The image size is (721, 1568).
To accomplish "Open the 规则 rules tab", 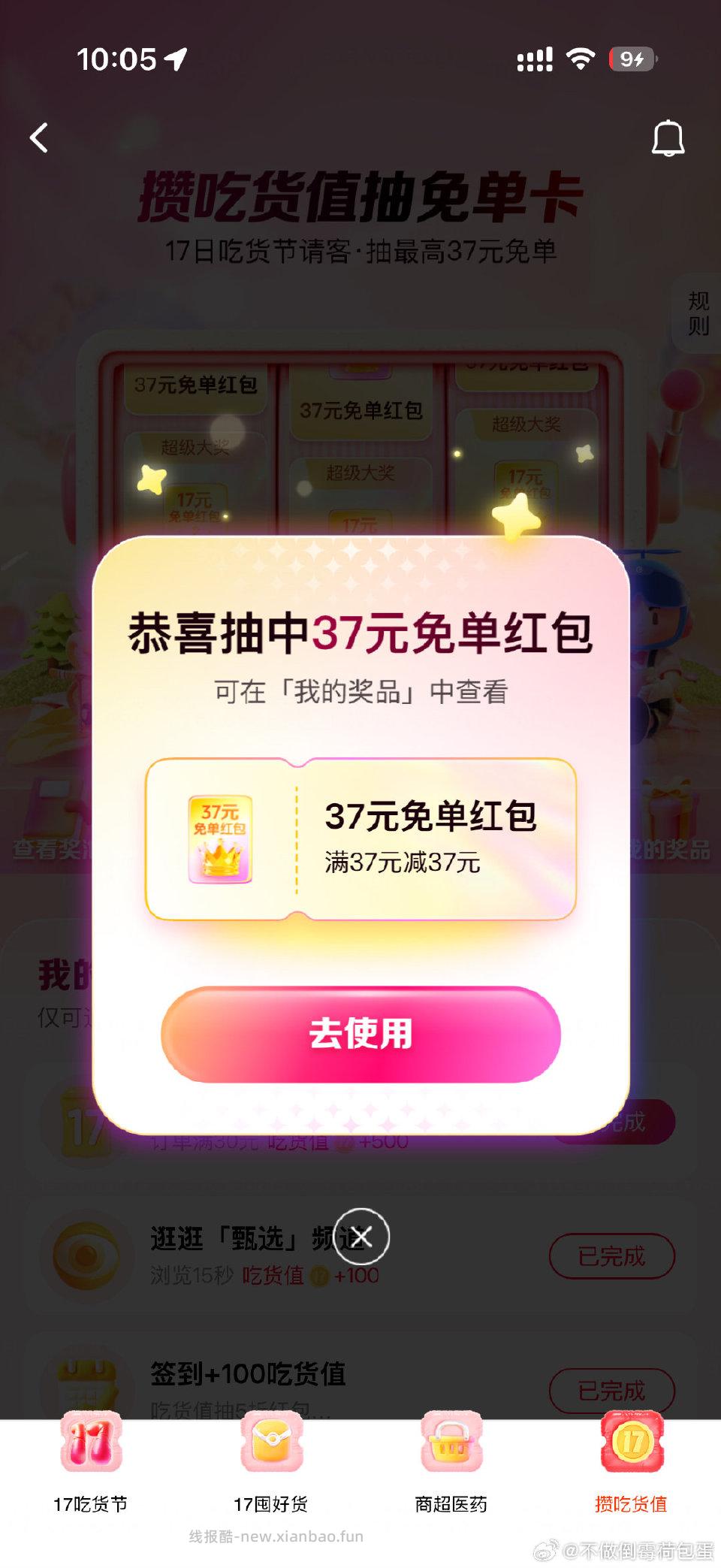I will click(x=698, y=313).
